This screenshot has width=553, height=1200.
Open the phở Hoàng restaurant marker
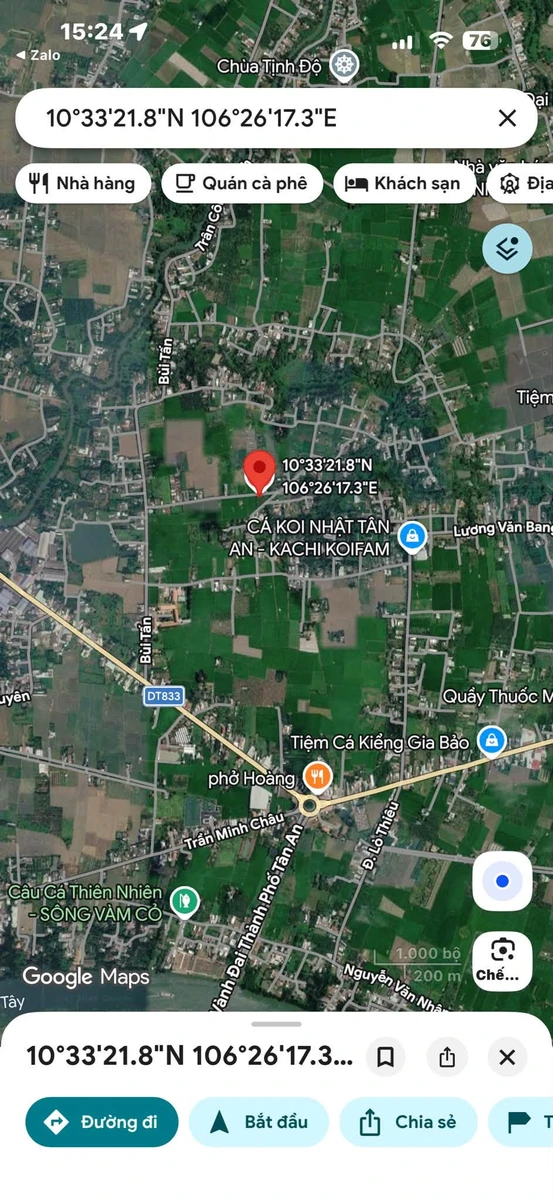318,776
